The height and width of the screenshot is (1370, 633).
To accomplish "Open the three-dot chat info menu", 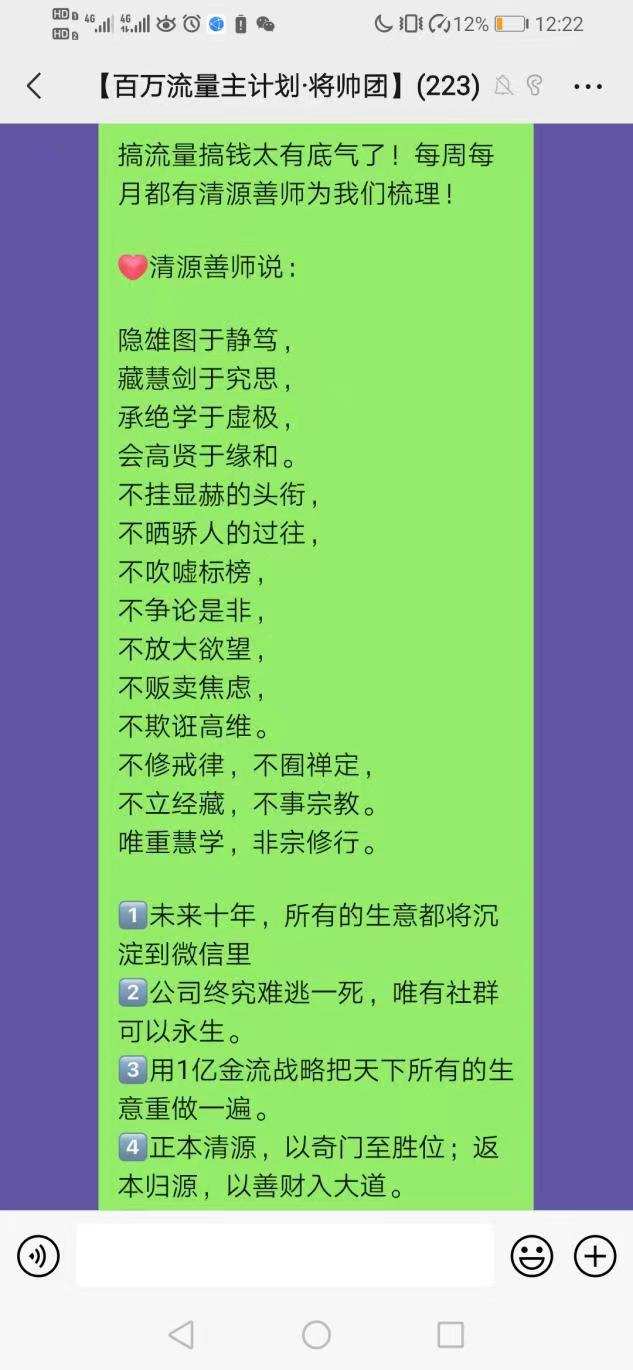I will 588,87.
